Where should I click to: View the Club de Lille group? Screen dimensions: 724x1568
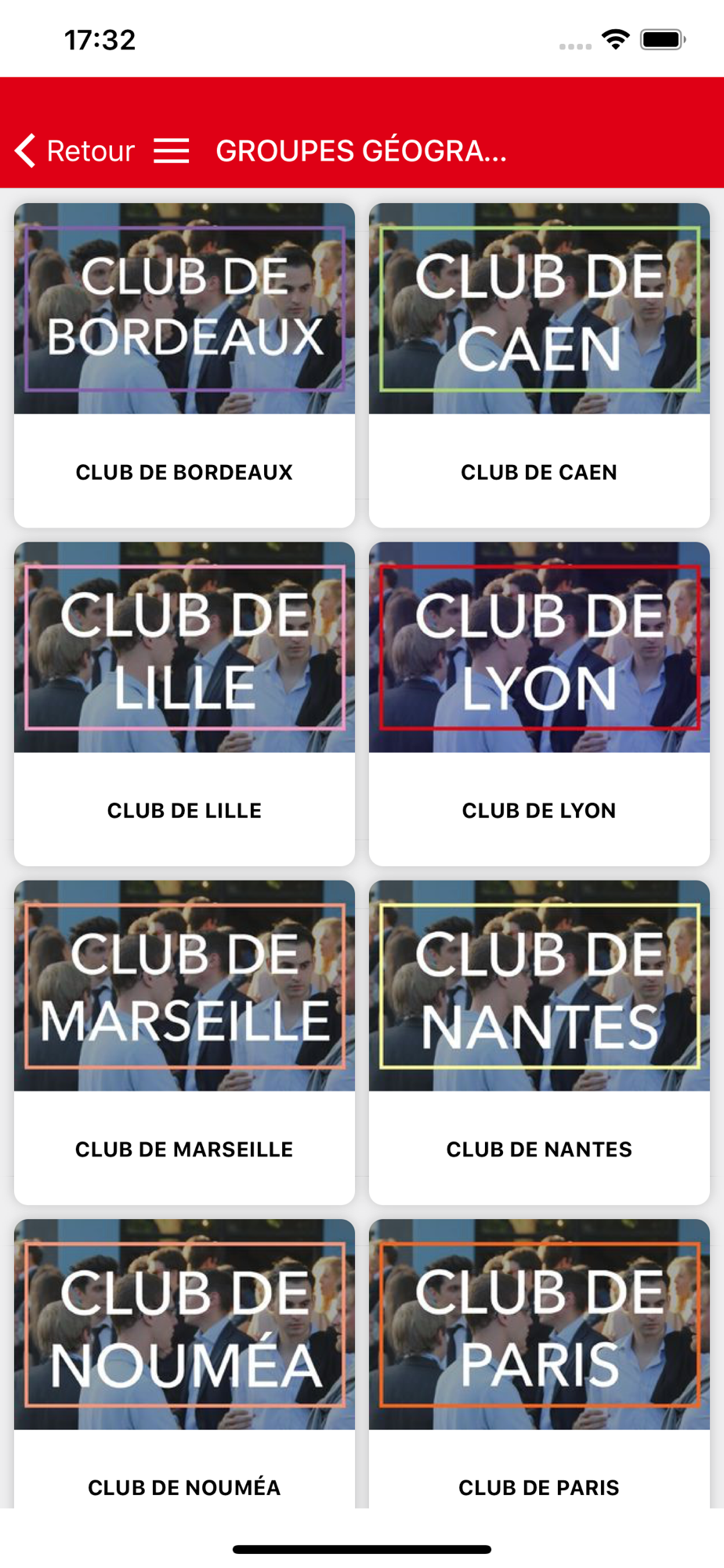(x=184, y=703)
